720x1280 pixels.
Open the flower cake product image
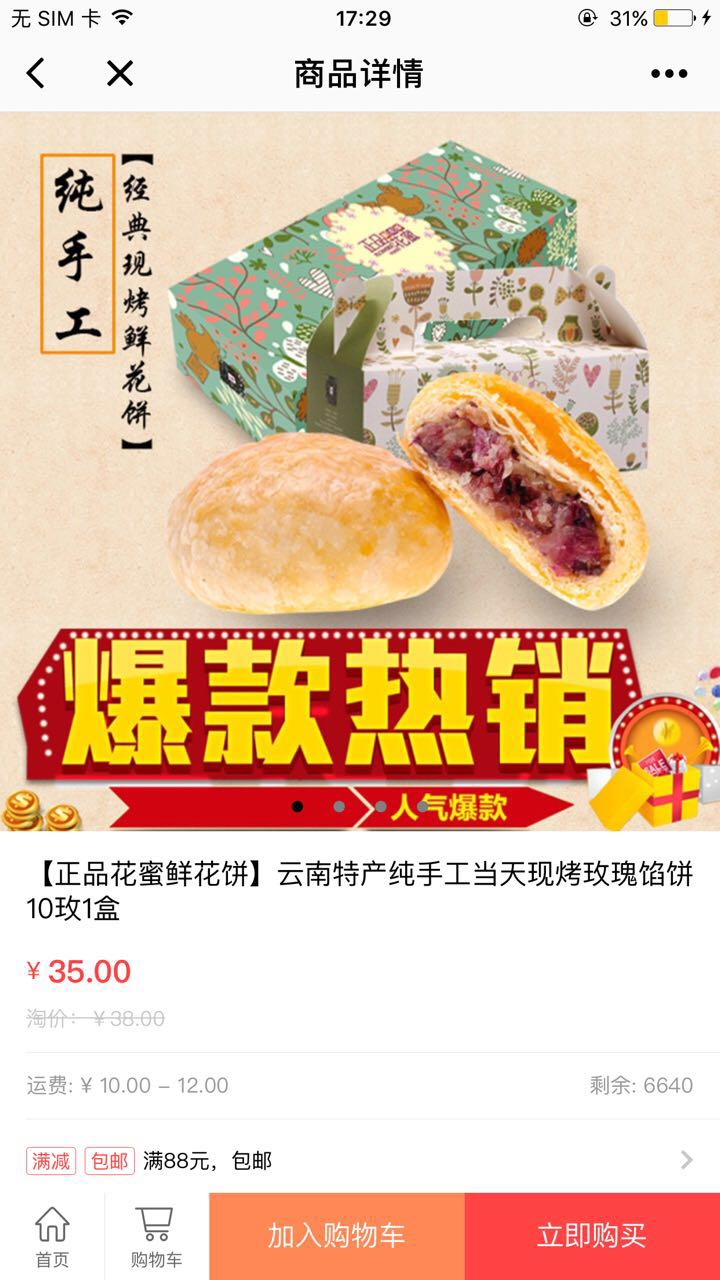tap(360, 470)
